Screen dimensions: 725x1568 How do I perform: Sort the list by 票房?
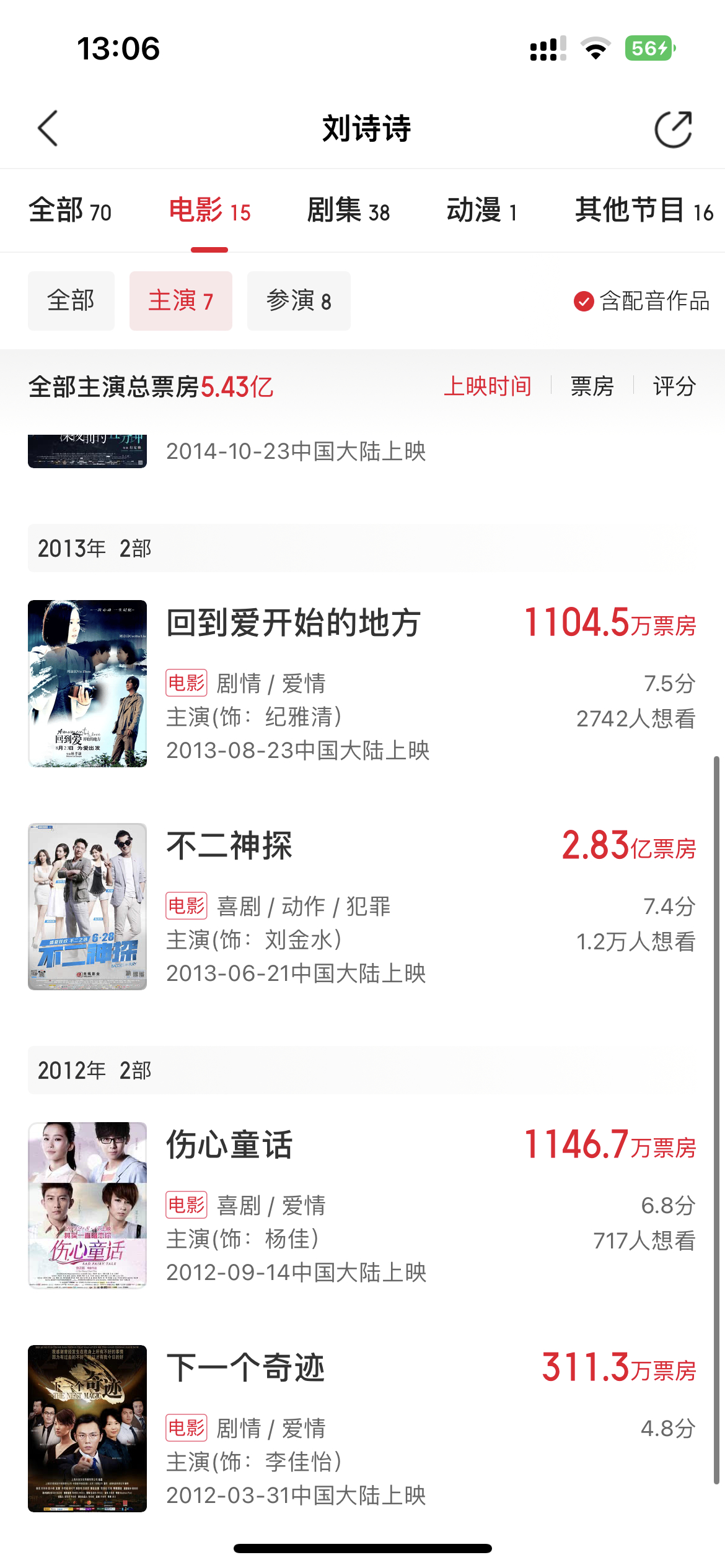pos(592,386)
